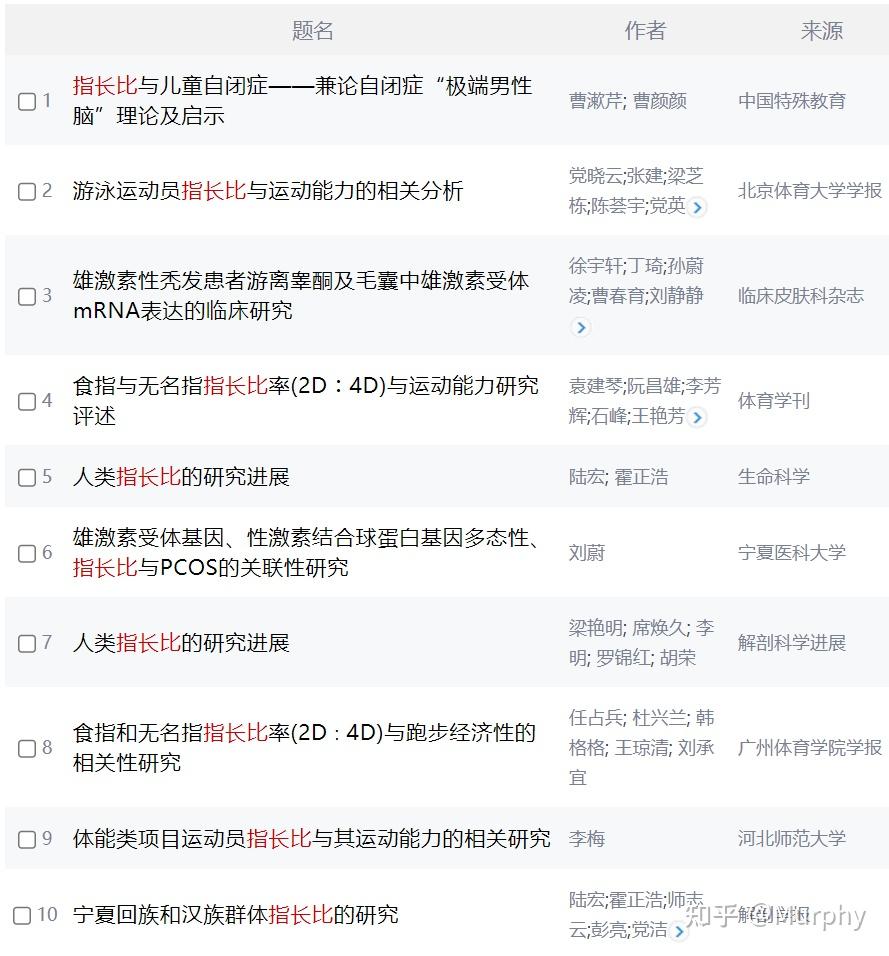View source 北京体育大学学报
Screen dimensions: 889x956
point(810,191)
